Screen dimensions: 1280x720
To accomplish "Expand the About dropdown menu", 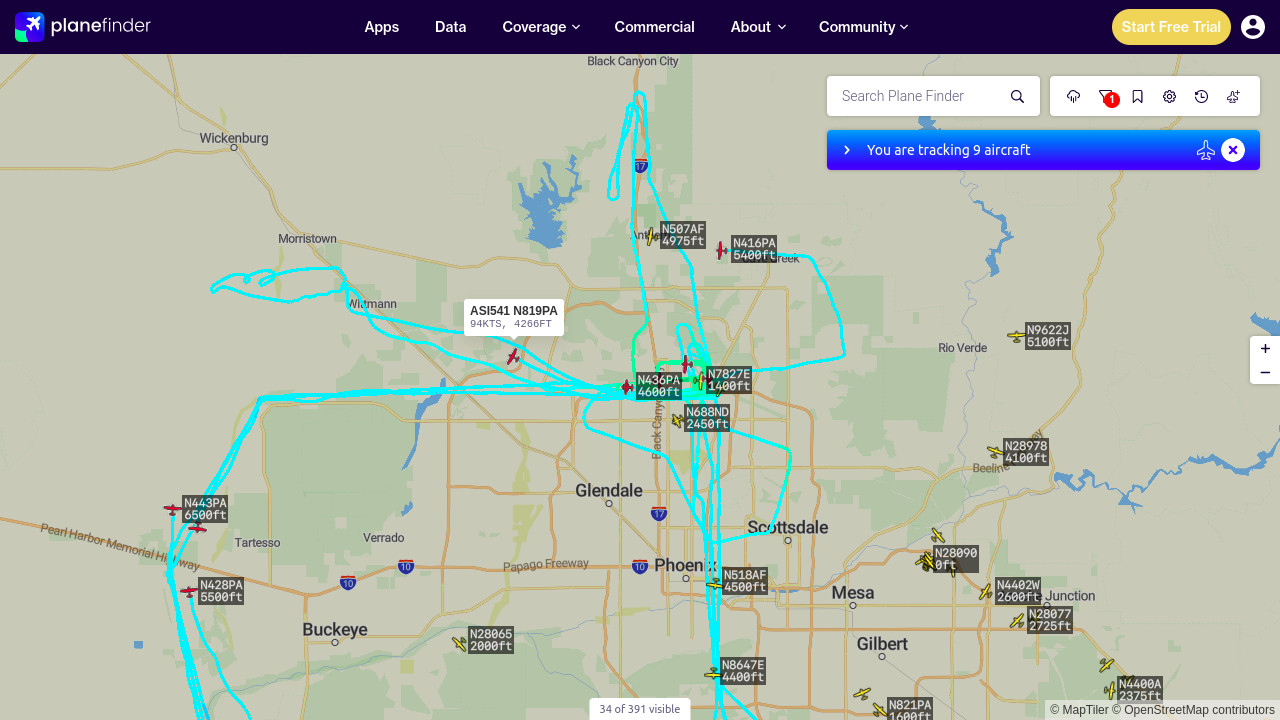I will tap(758, 27).
